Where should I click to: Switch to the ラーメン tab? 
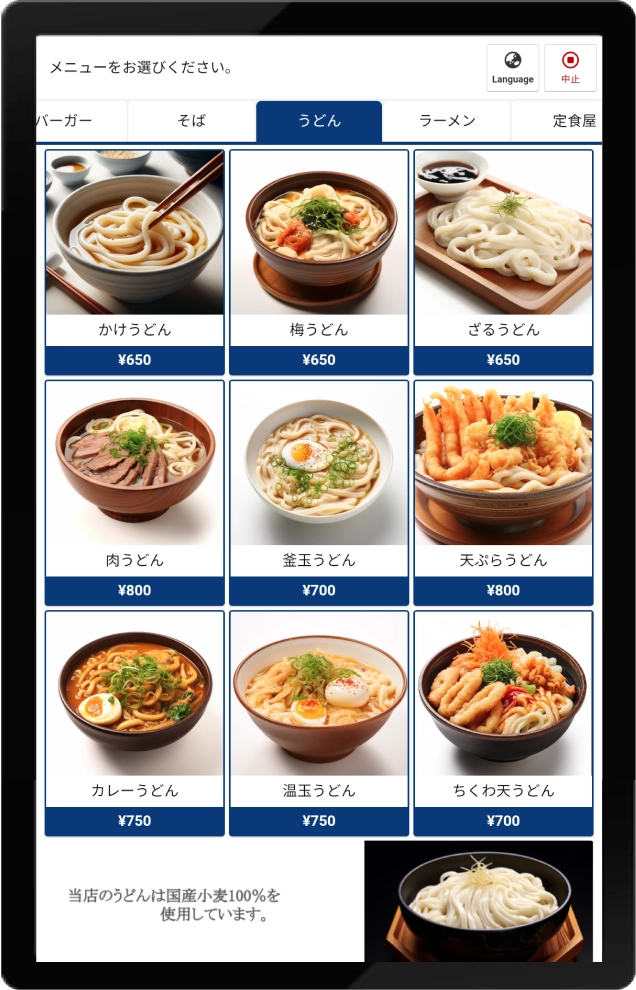(x=447, y=121)
